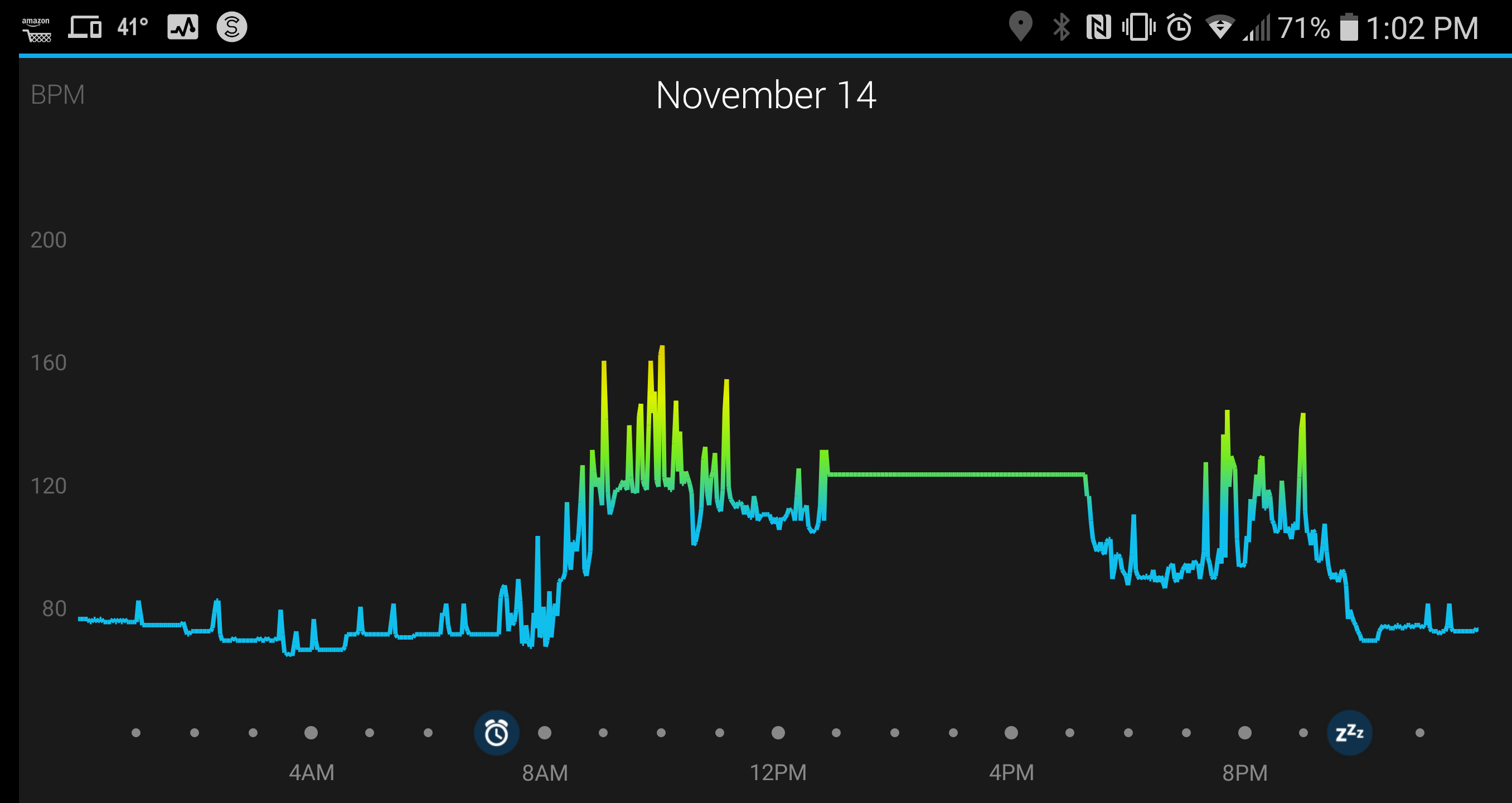Select the 12PM timeline dot

point(778,733)
